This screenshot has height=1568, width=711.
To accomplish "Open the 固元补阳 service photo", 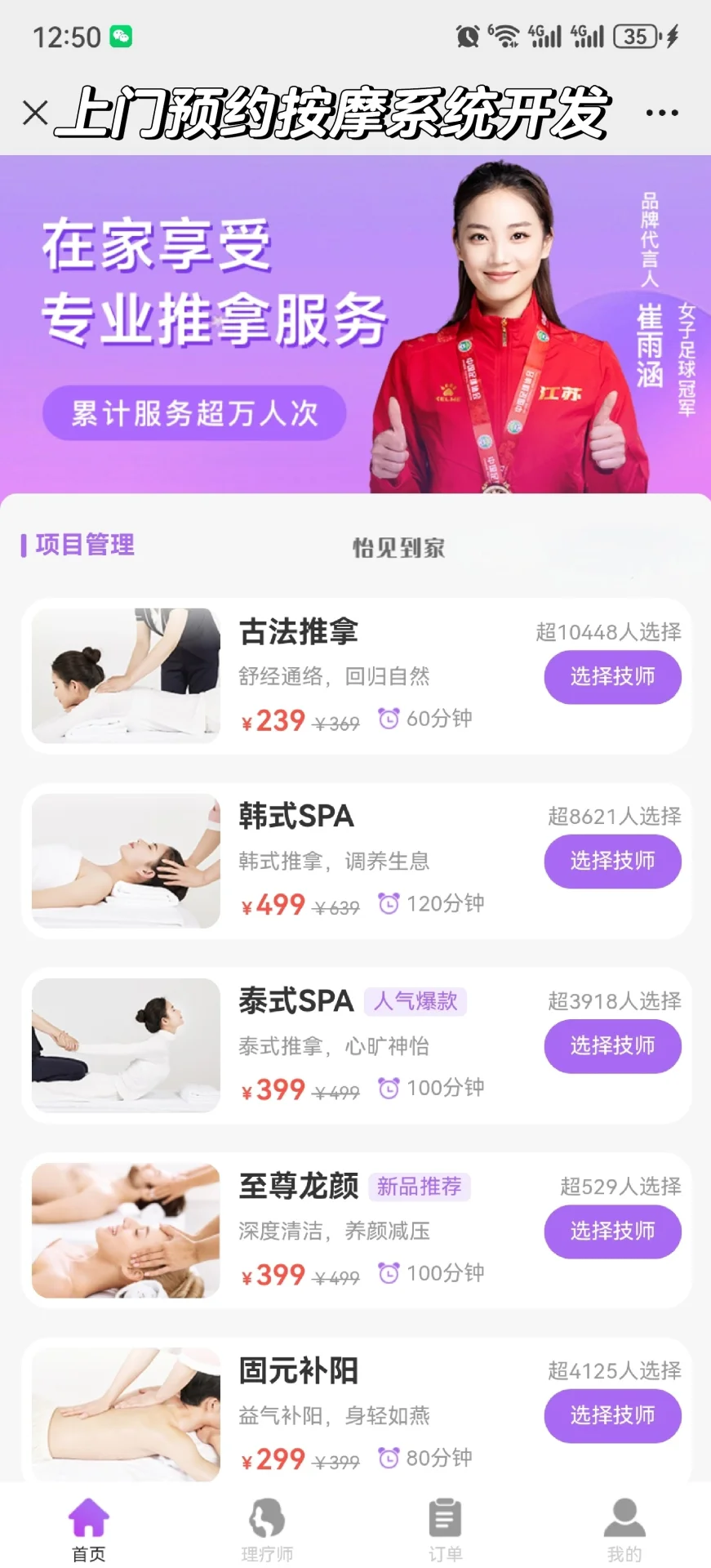I will [x=126, y=1414].
